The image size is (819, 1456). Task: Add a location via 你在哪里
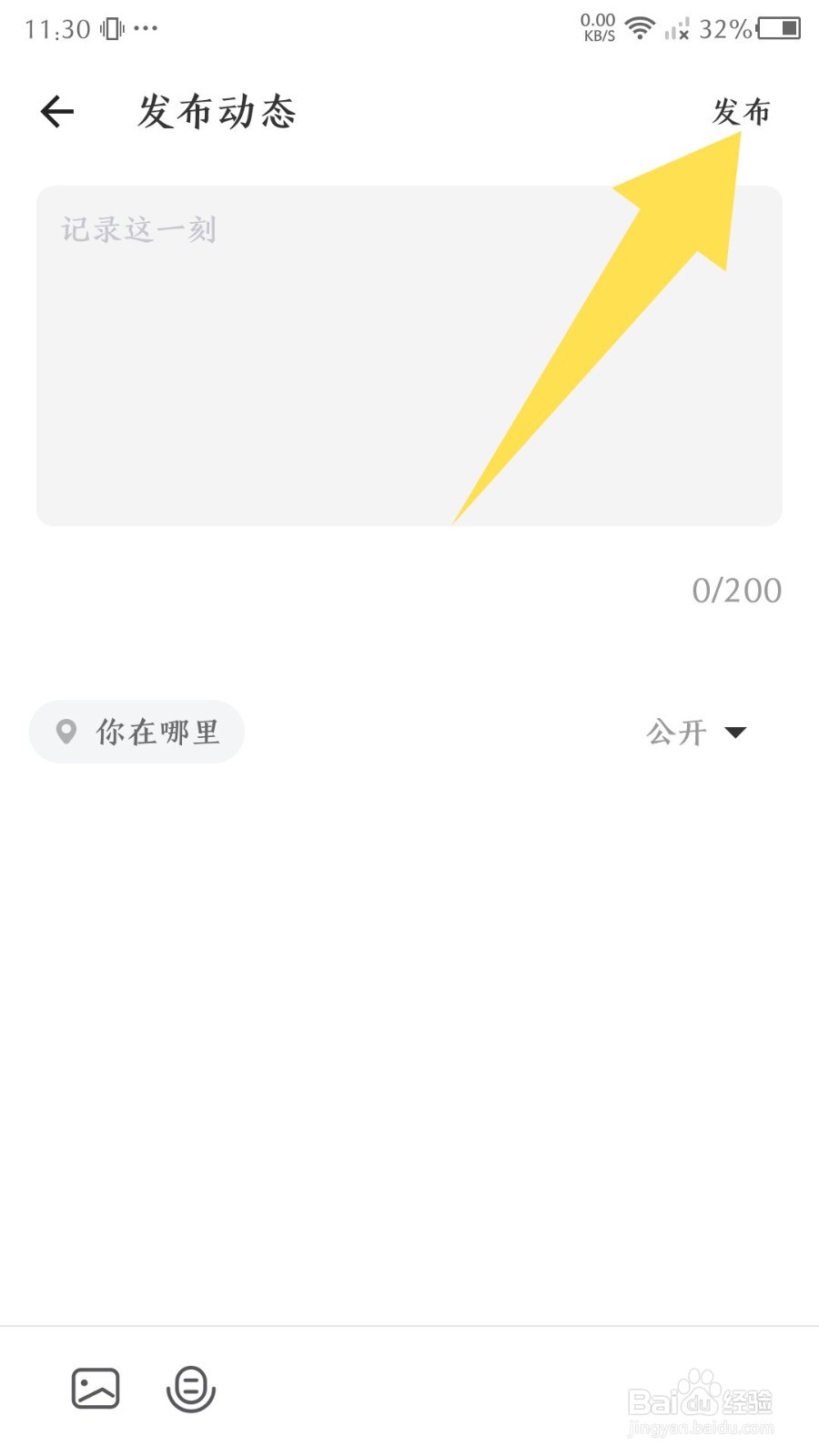pos(136,732)
